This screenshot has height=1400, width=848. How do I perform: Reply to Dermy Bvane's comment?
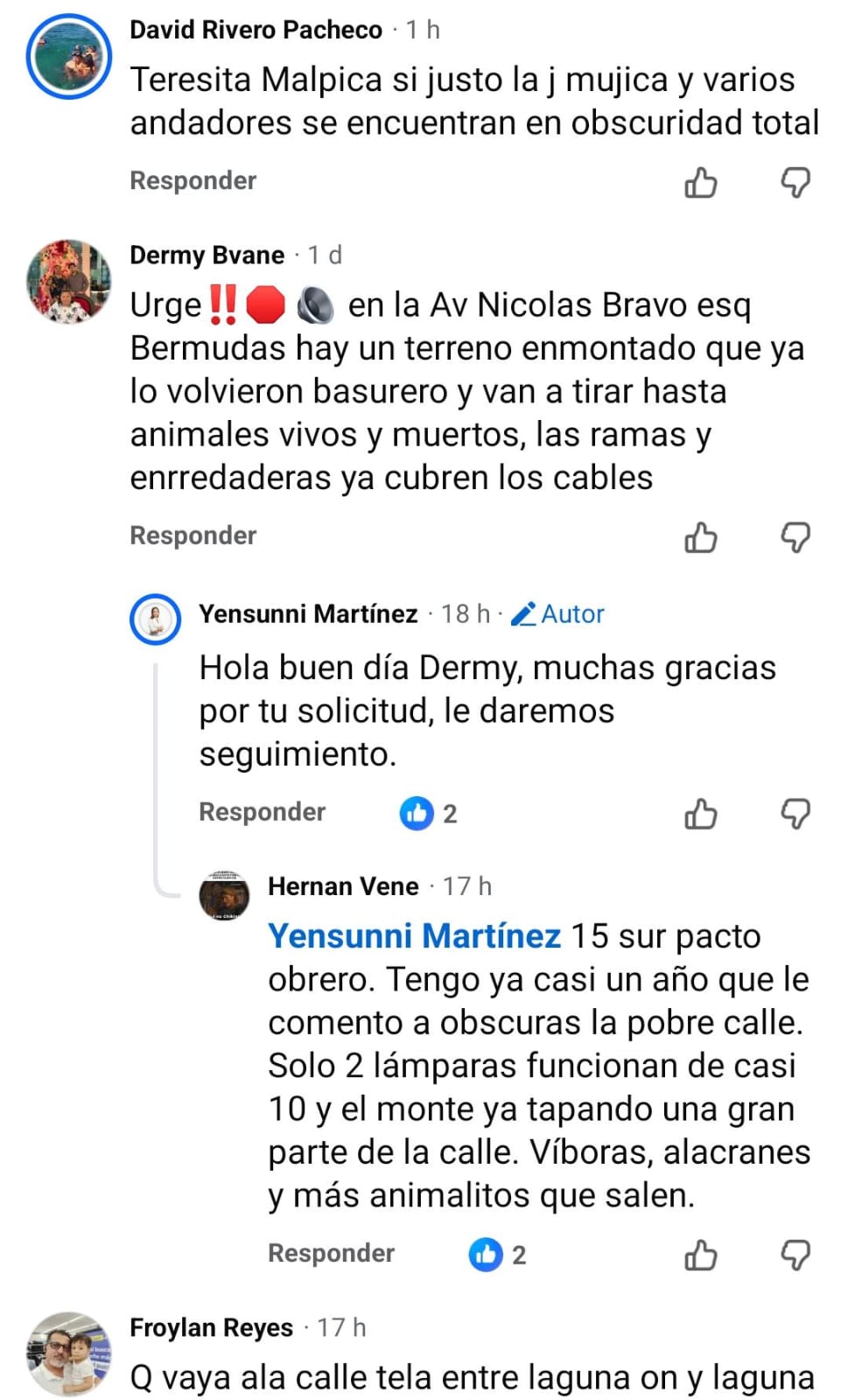pos(193,535)
